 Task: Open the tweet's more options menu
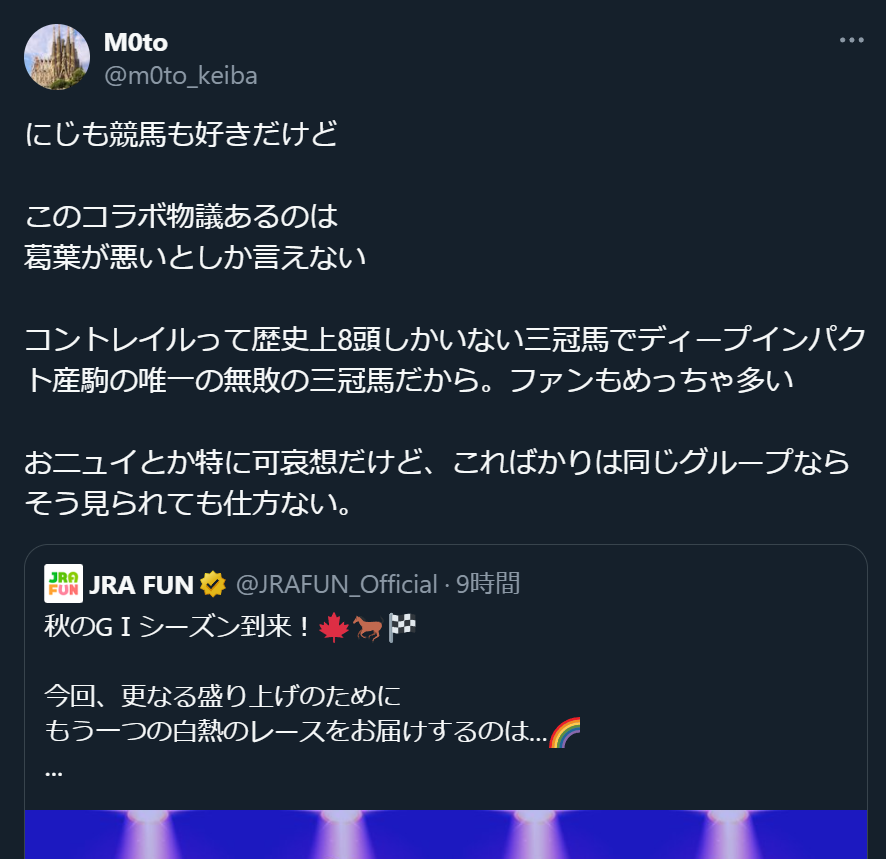point(851,41)
